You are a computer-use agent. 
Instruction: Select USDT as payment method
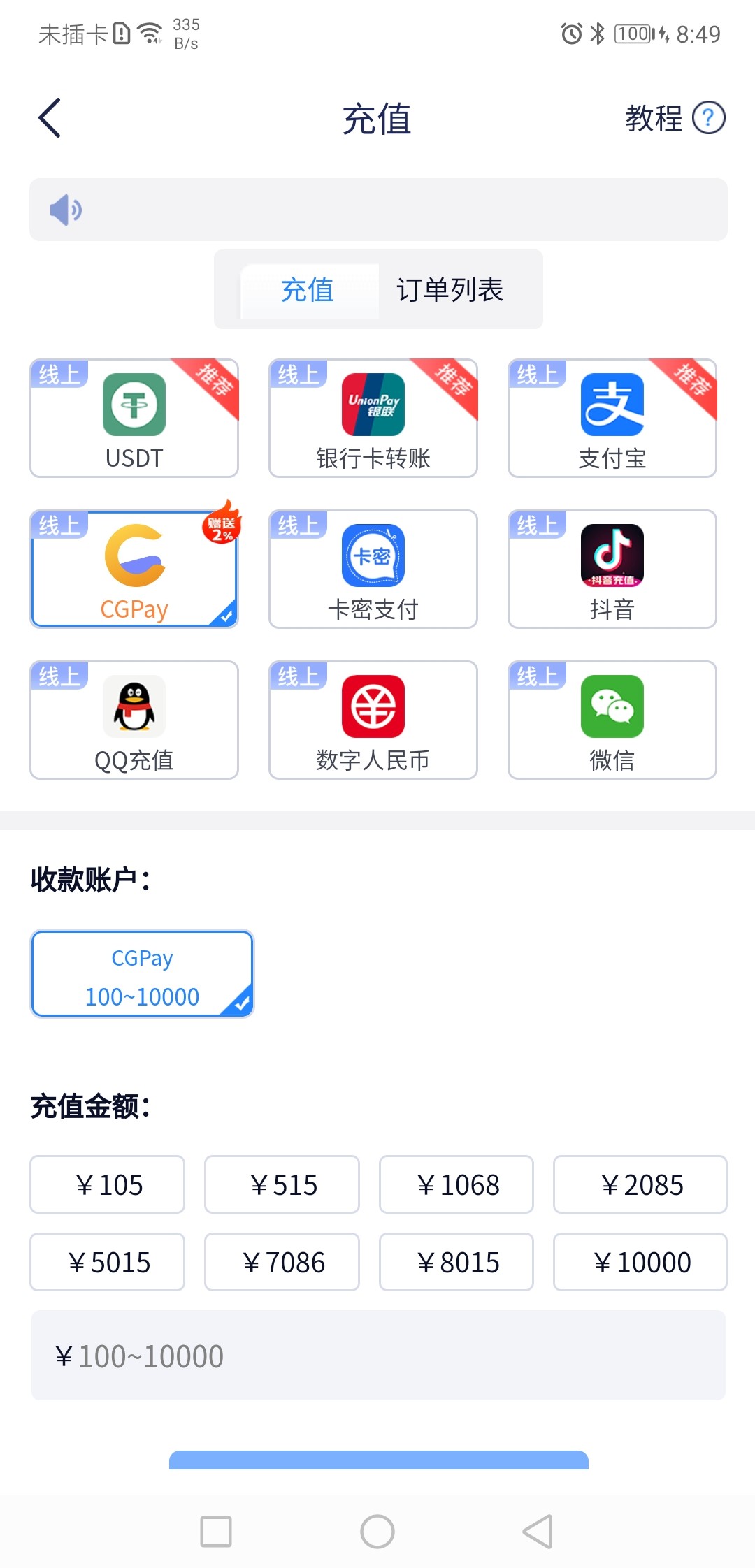[x=134, y=419]
